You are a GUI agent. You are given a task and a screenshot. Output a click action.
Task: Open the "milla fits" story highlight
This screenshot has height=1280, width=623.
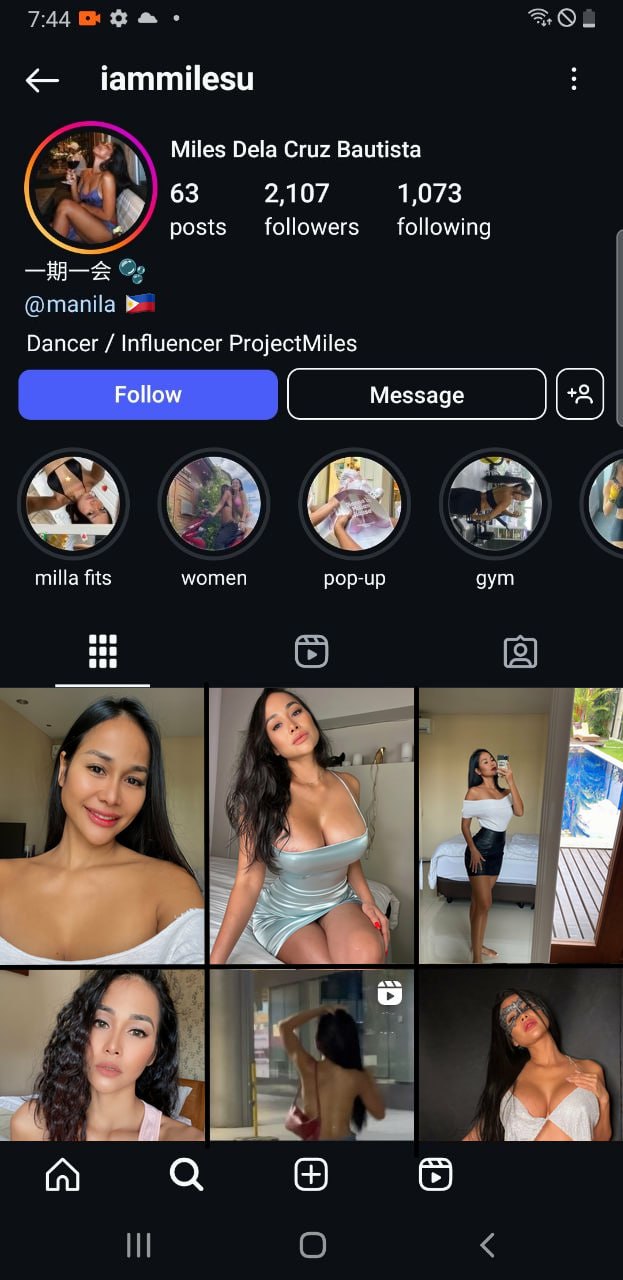point(73,503)
